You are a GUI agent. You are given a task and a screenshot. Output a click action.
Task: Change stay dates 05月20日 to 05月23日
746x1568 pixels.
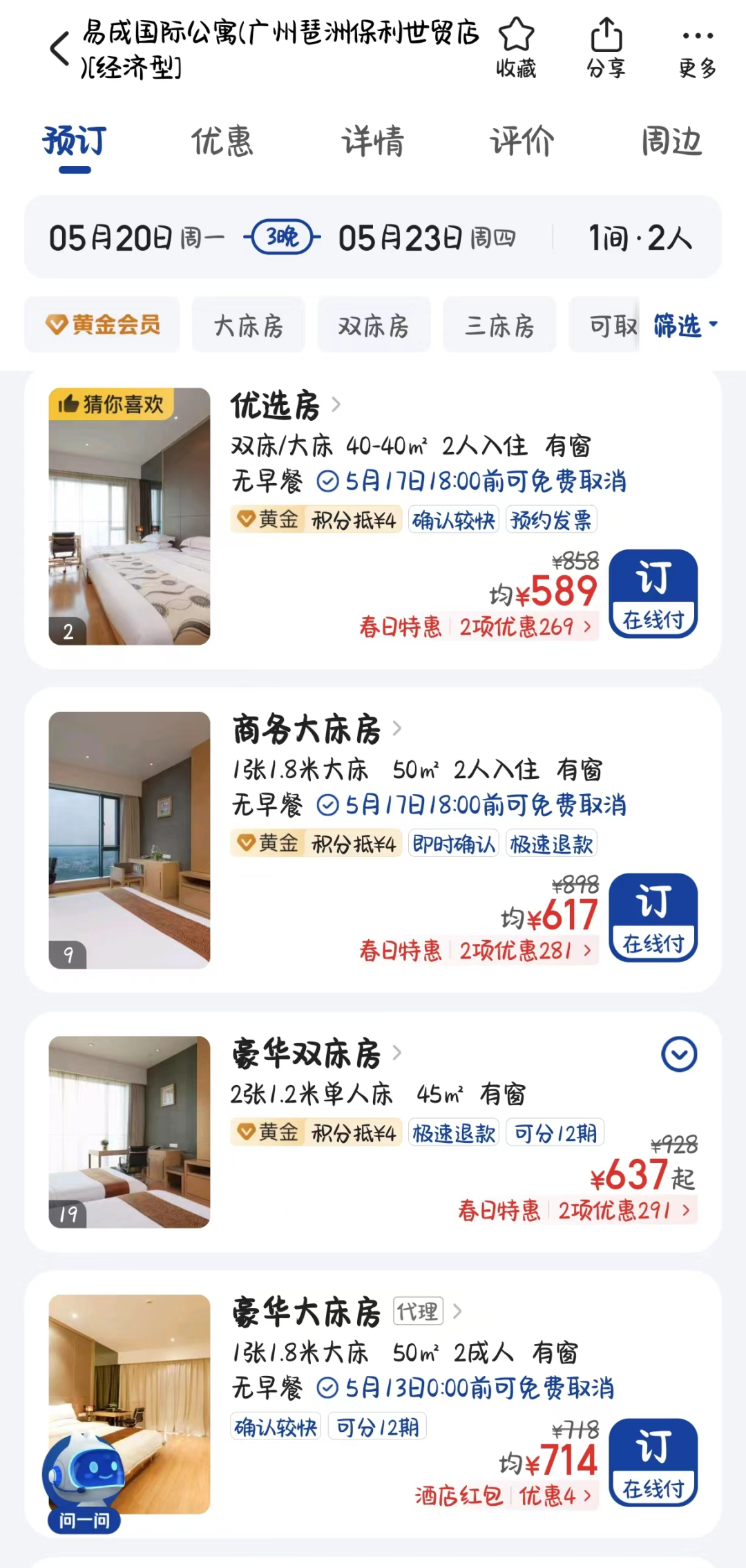[282, 238]
